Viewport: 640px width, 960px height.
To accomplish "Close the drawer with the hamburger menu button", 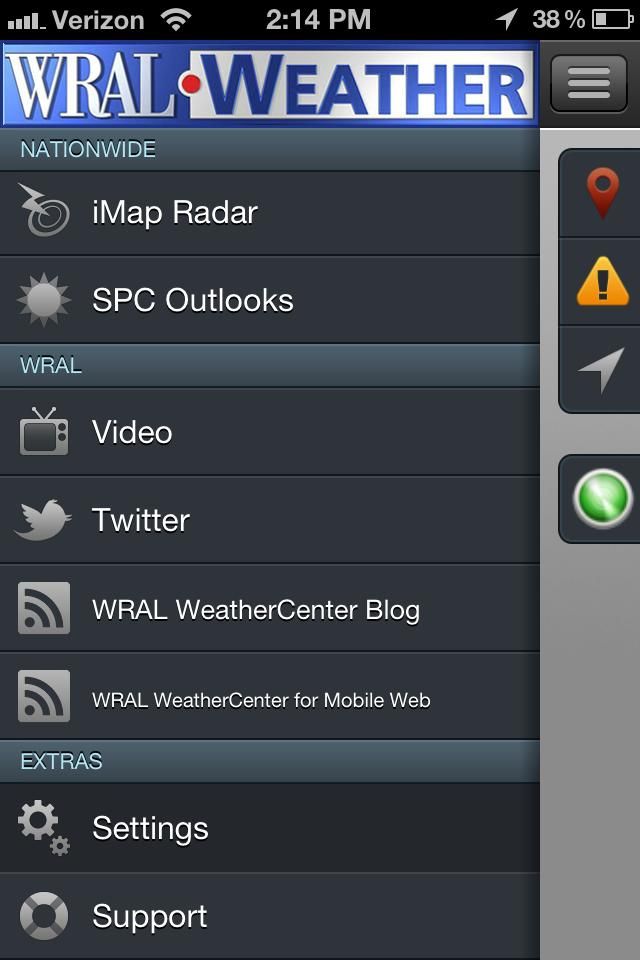I will pos(589,83).
